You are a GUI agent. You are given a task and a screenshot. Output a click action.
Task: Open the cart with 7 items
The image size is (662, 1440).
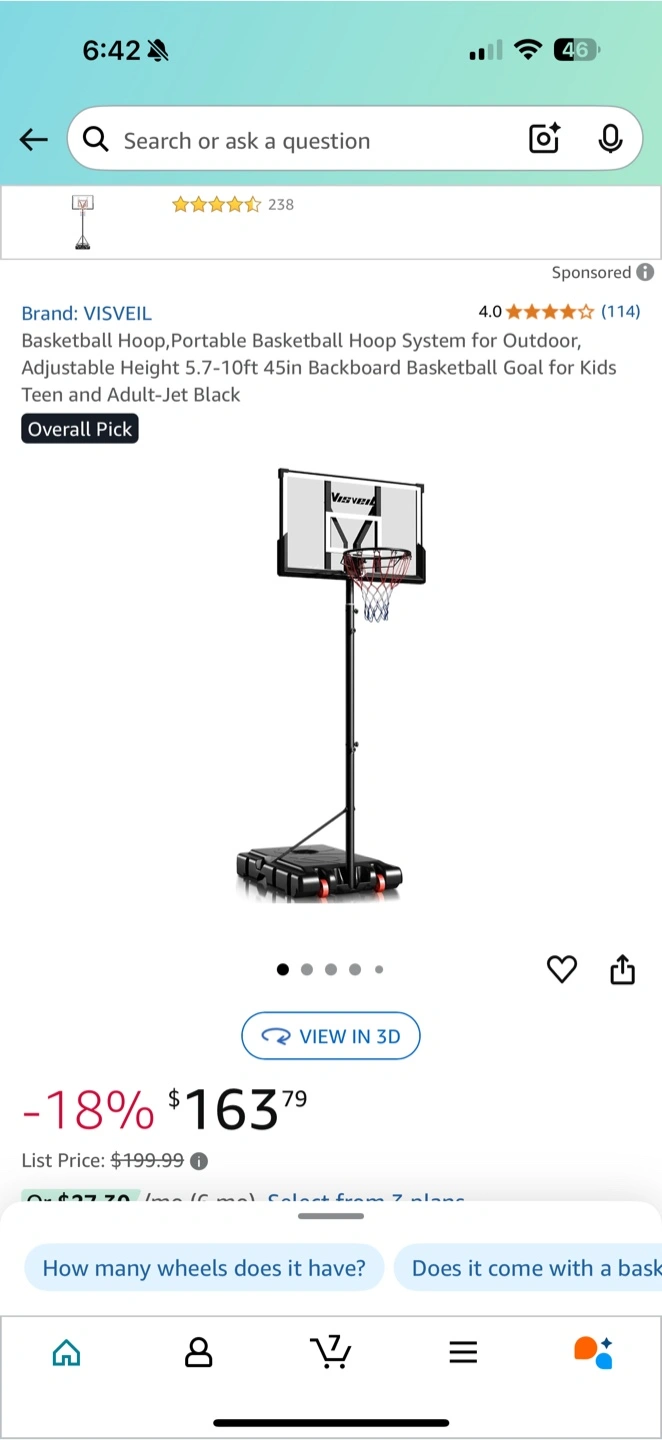pyautogui.click(x=330, y=1351)
